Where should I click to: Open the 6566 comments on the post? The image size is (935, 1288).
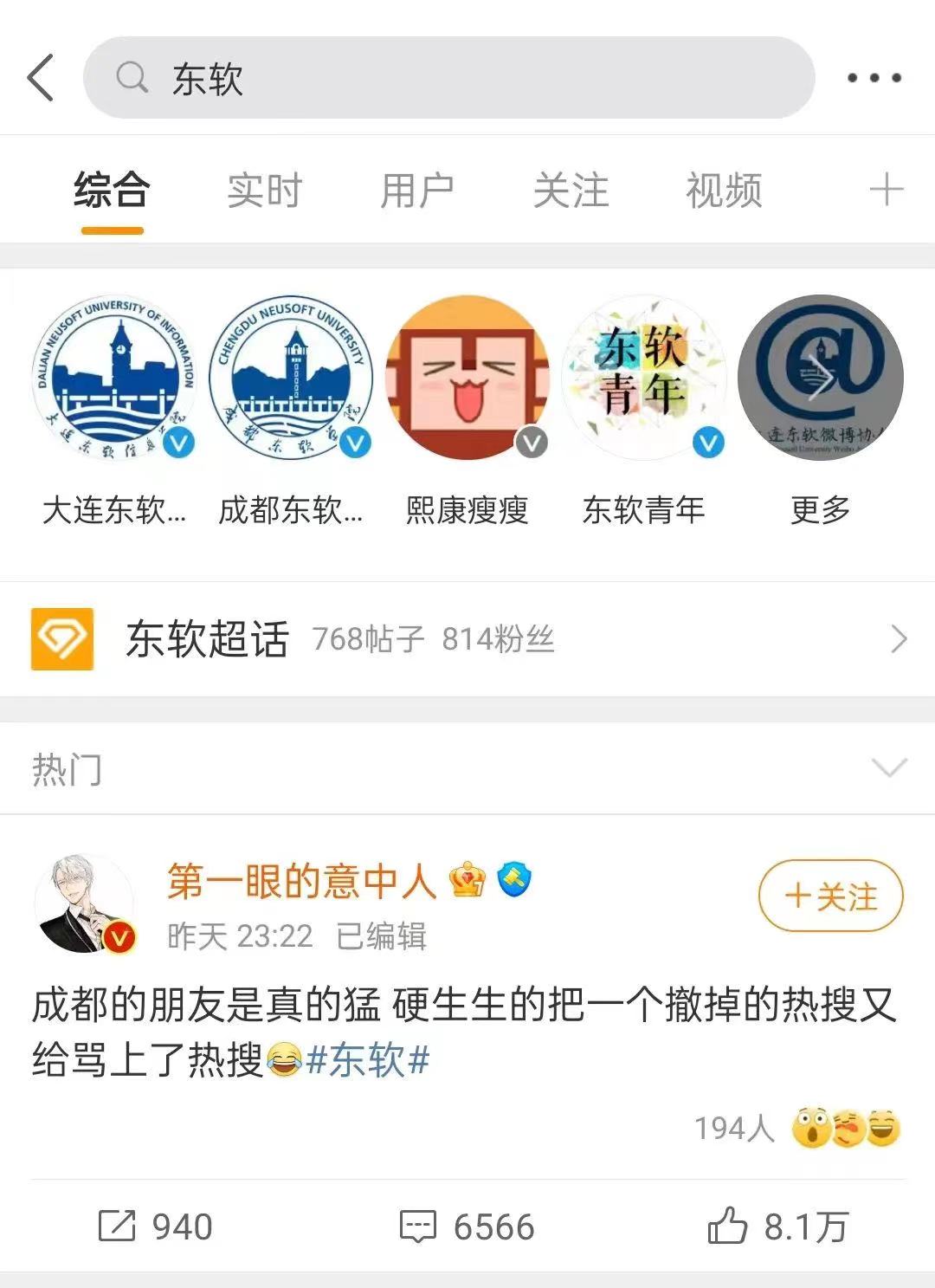(x=467, y=1227)
